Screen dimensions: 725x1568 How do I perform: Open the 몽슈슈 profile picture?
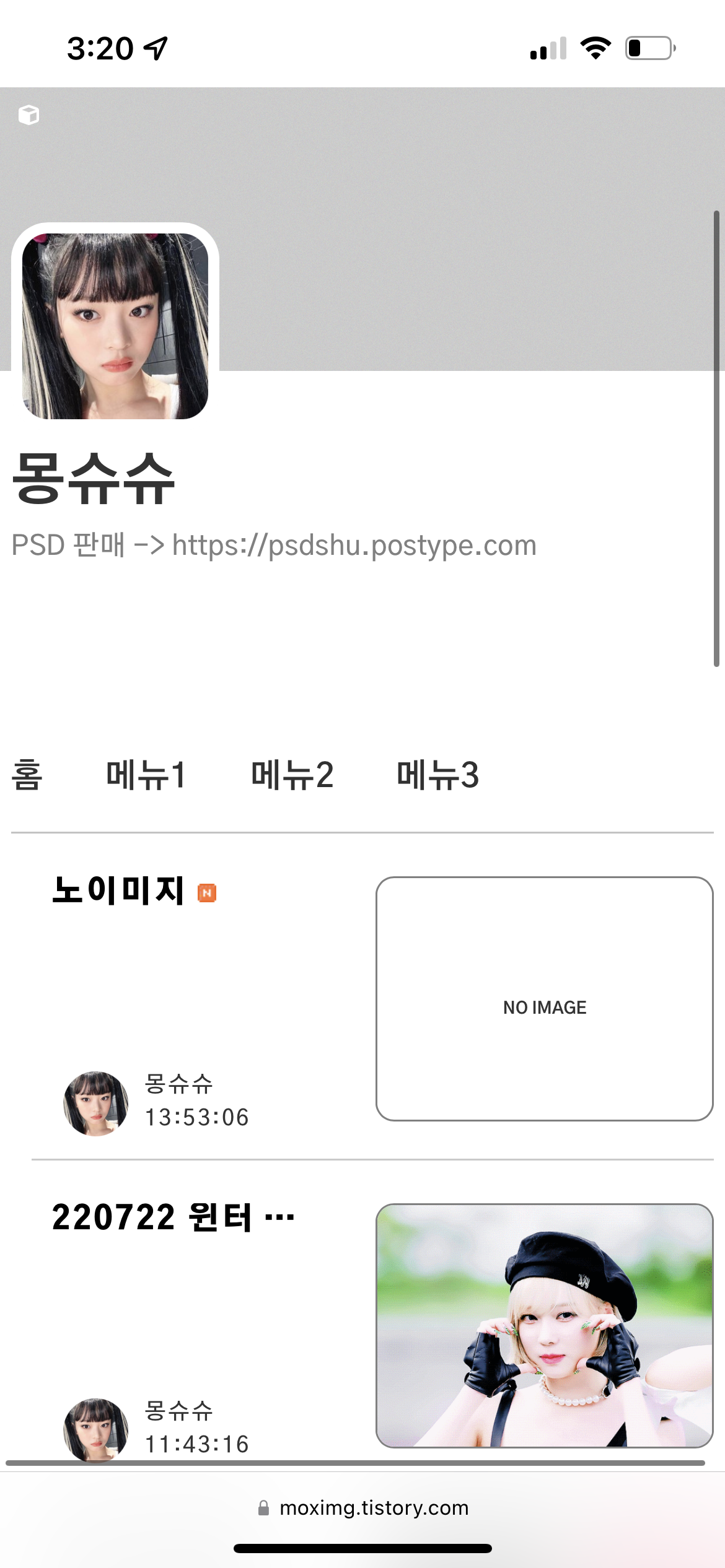pos(115,326)
